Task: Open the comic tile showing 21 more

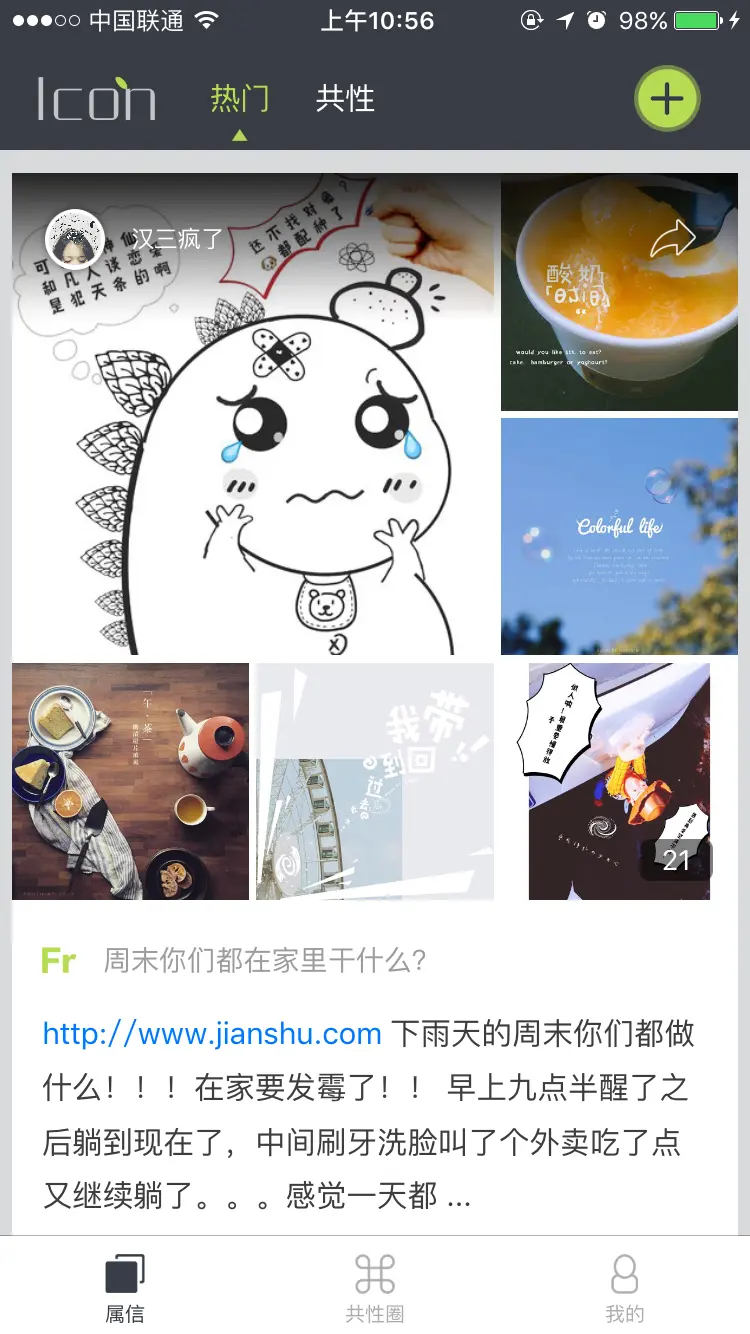Action: (619, 781)
